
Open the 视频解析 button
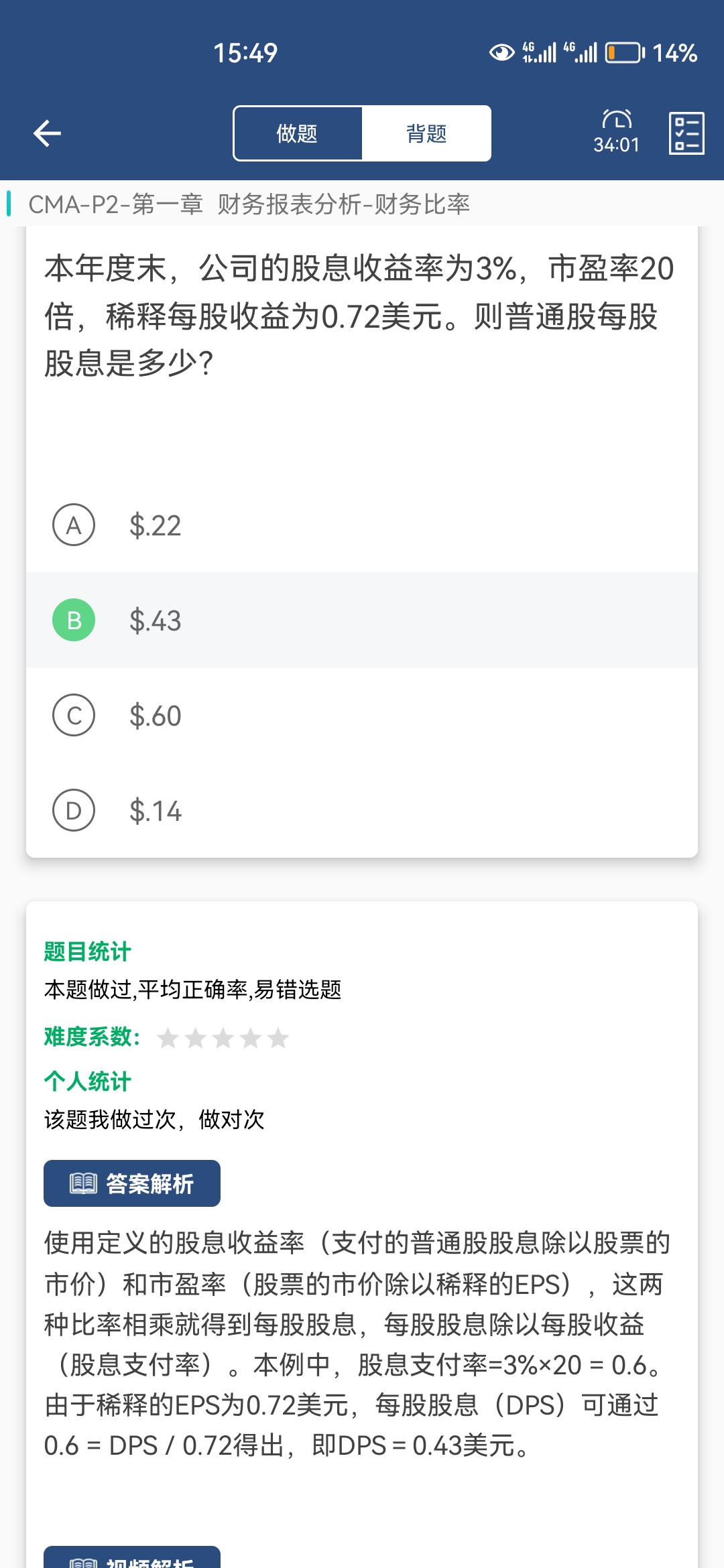pyautogui.click(x=132, y=1559)
